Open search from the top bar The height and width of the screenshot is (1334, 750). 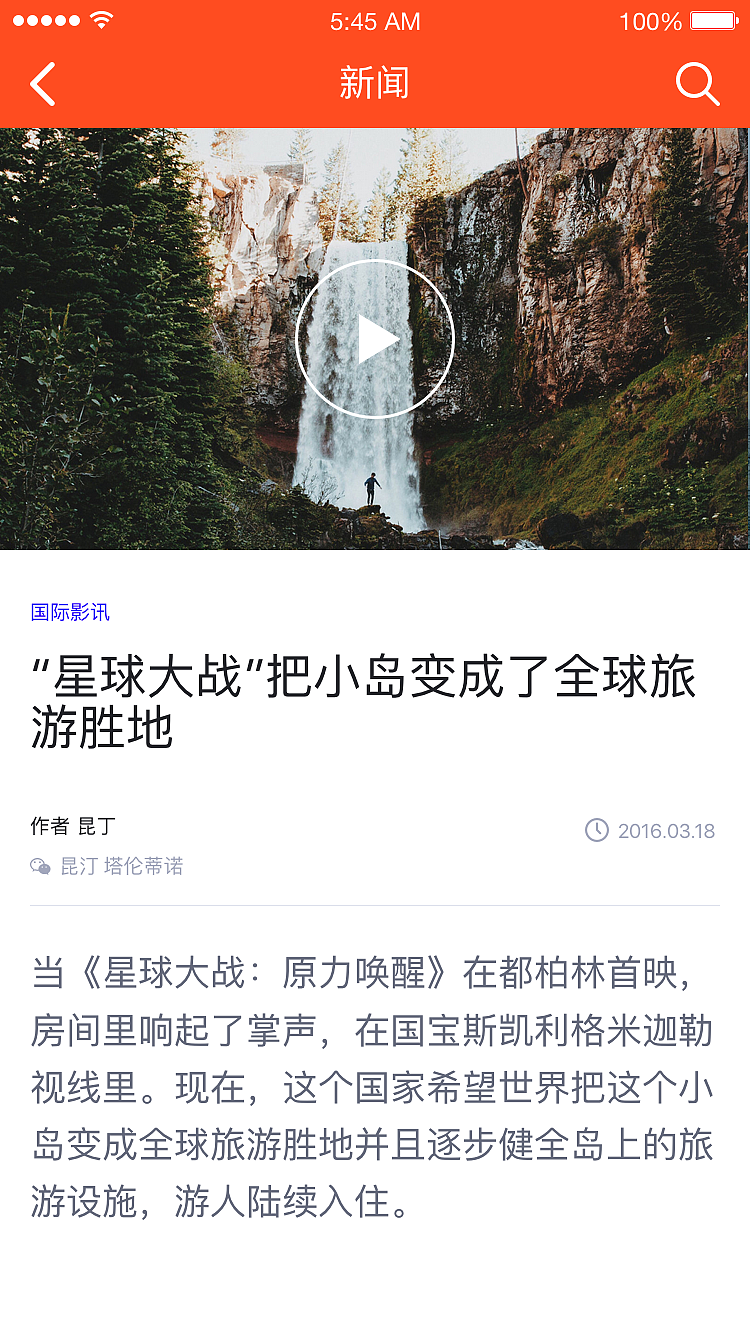pos(697,84)
